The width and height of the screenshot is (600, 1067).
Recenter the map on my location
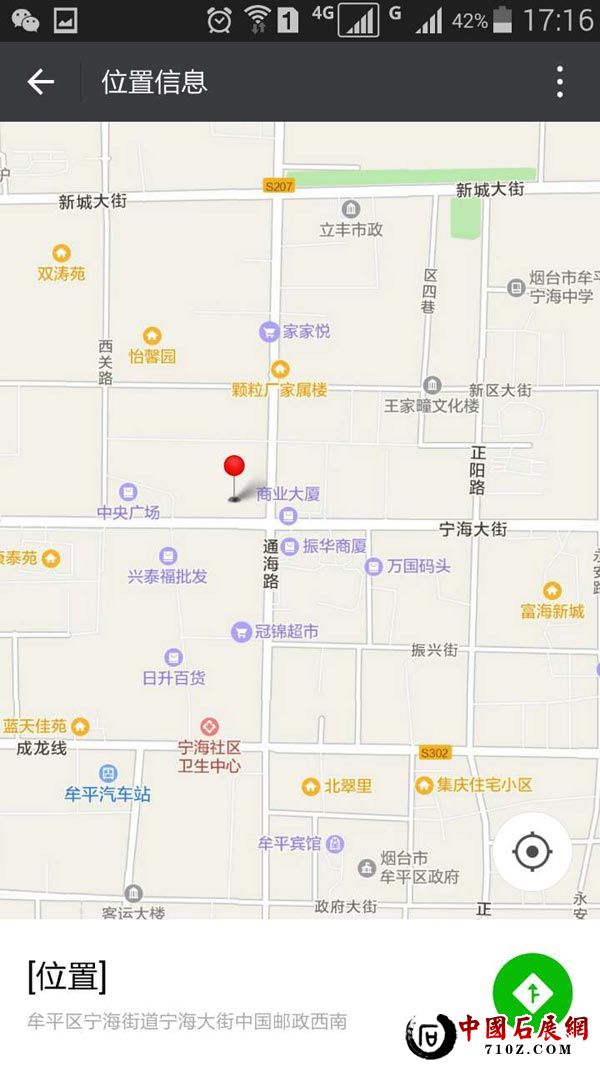532,852
